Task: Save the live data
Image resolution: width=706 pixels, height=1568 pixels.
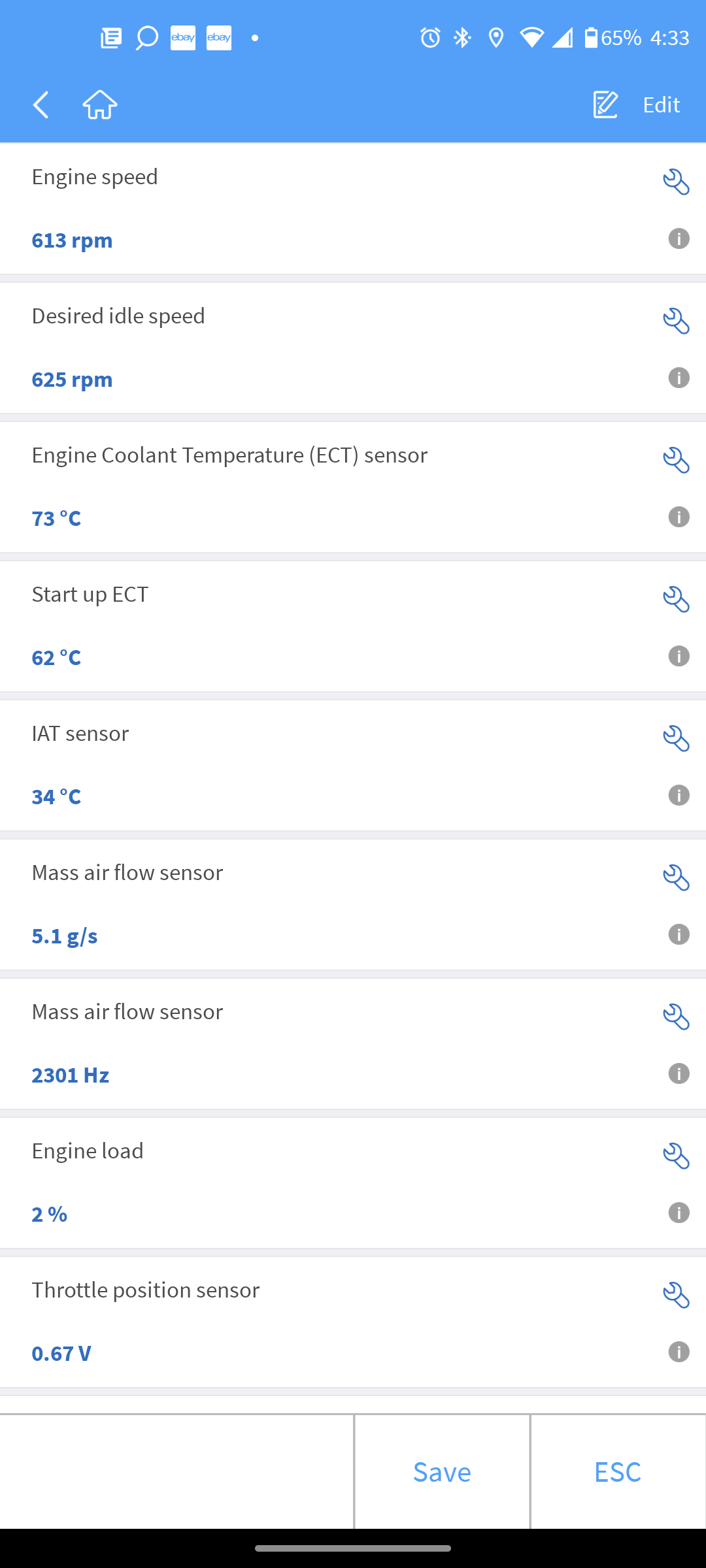Action: [x=442, y=1472]
